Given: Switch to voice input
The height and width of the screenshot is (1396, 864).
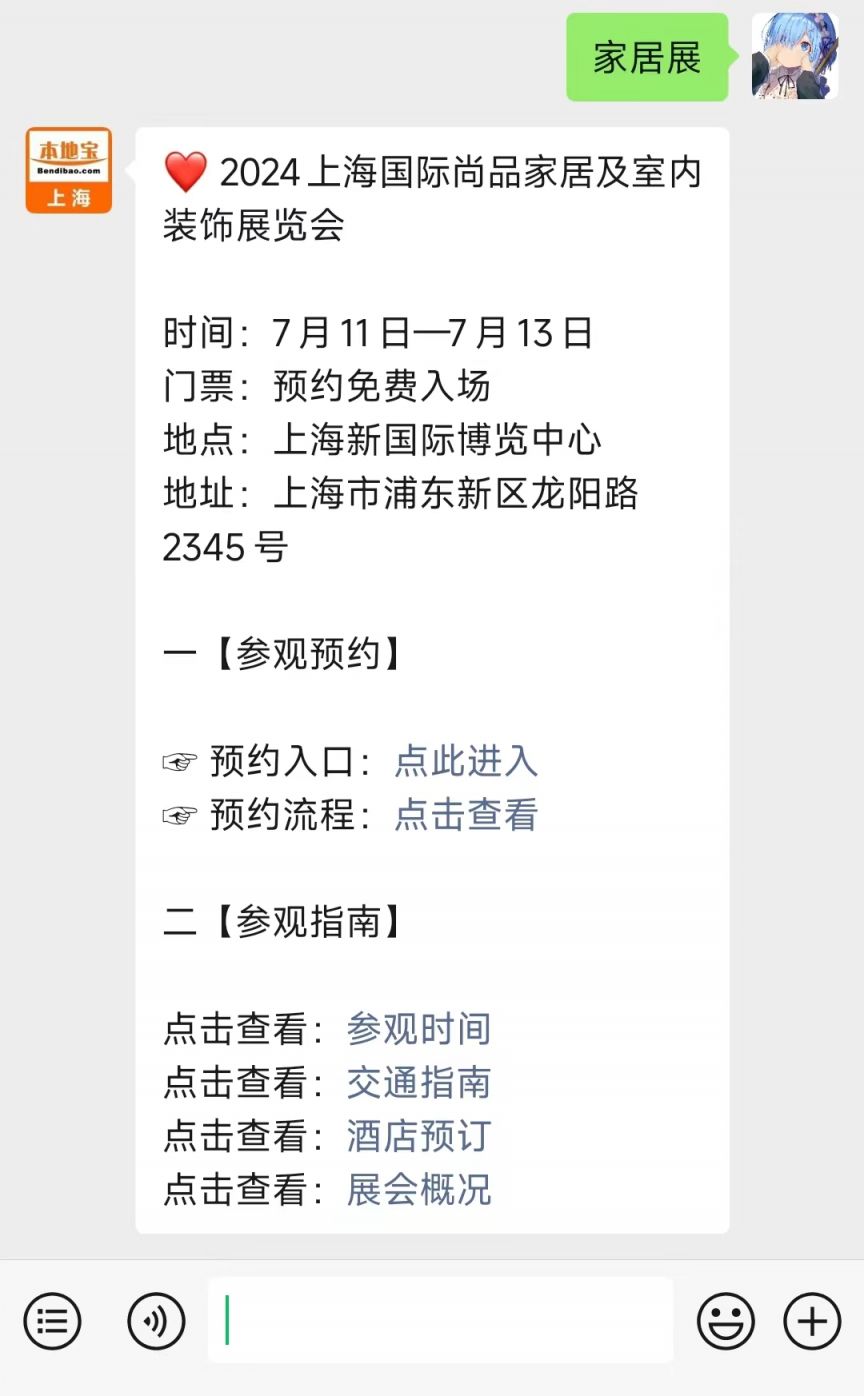Looking at the screenshot, I should tap(156, 1321).
